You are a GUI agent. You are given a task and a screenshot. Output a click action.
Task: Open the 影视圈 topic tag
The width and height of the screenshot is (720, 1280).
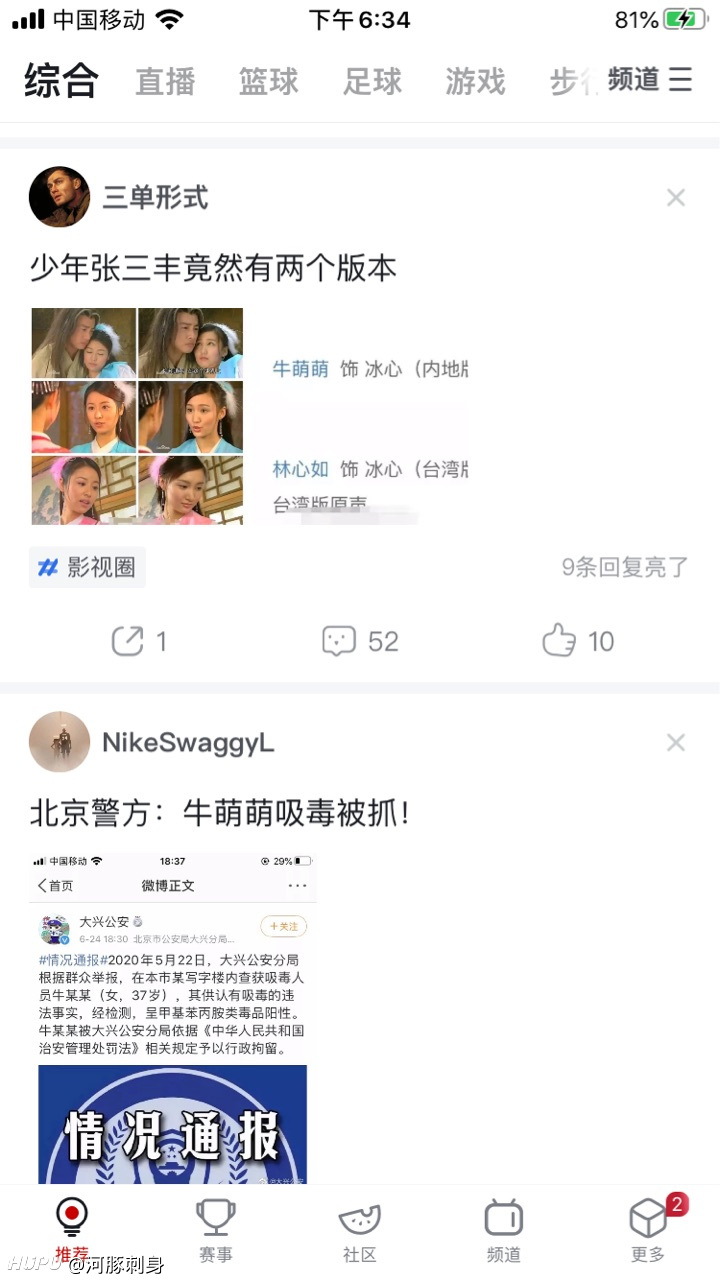click(x=87, y=568)
